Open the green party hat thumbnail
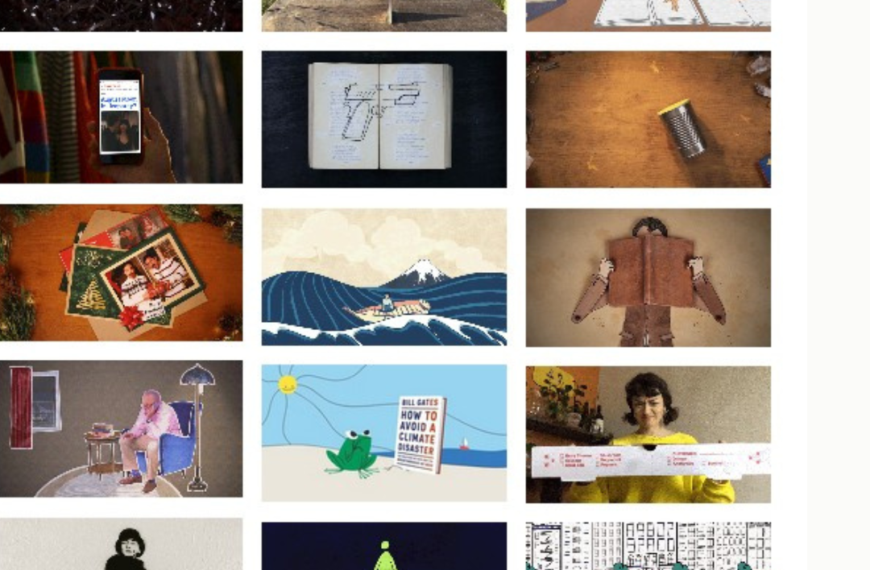The image size is (870, 570). [384, 548]
